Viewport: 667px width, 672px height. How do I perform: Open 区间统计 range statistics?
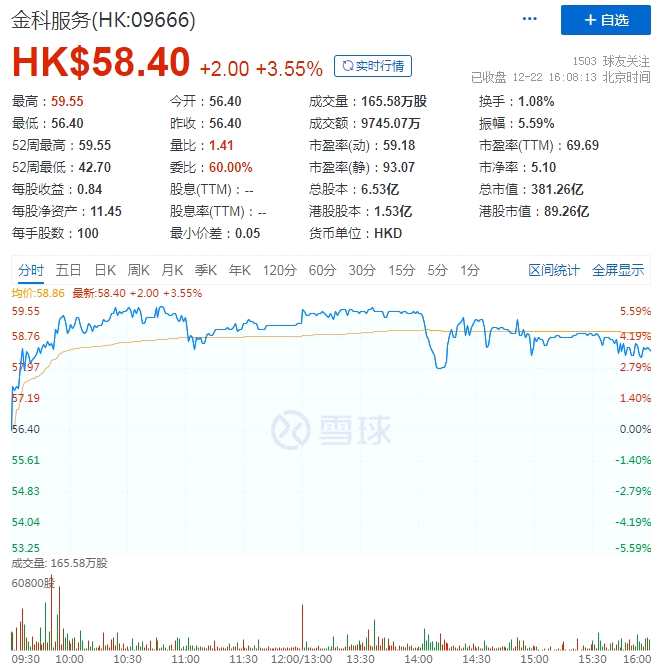click(x=554, y=270)
